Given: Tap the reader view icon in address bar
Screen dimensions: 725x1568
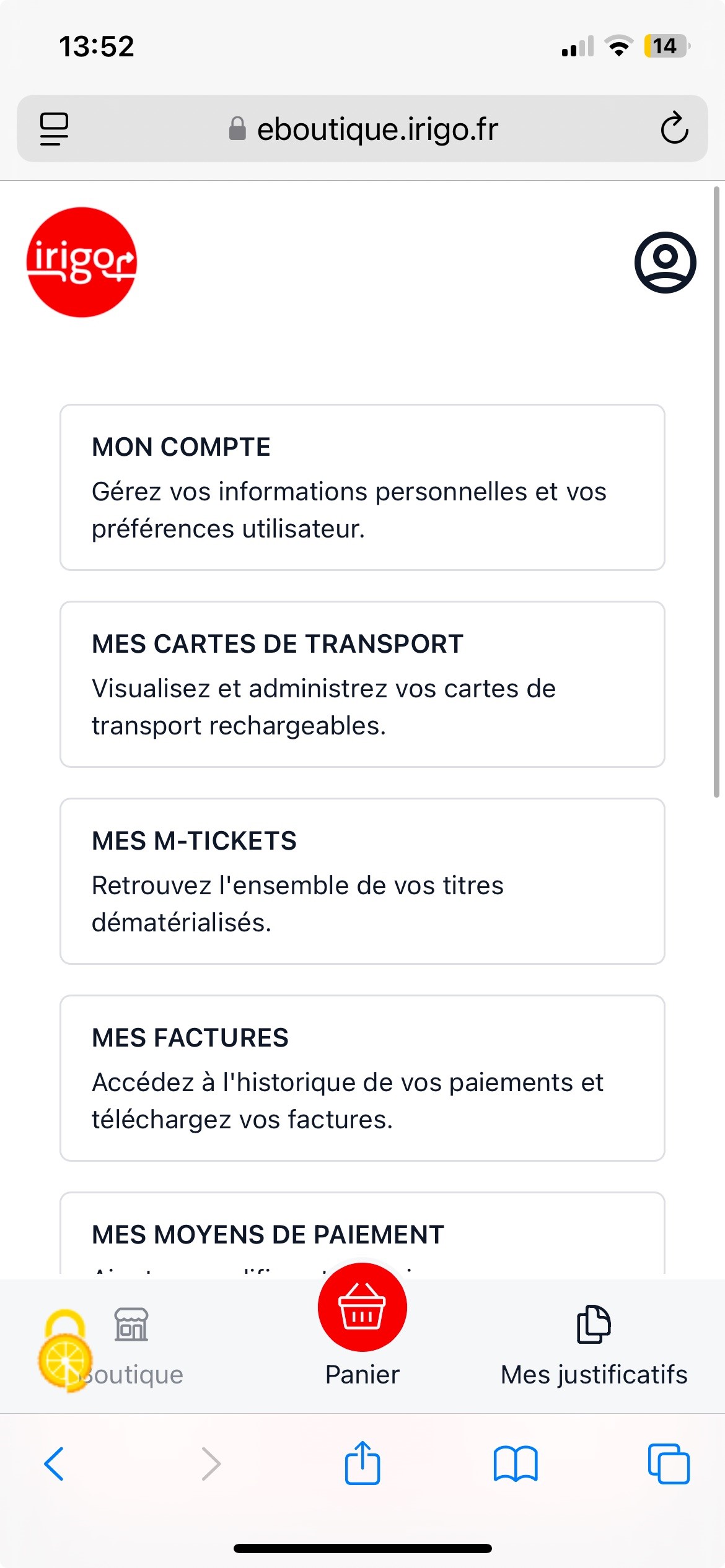Looking at the screenshot, I should (x=53, y=129).
